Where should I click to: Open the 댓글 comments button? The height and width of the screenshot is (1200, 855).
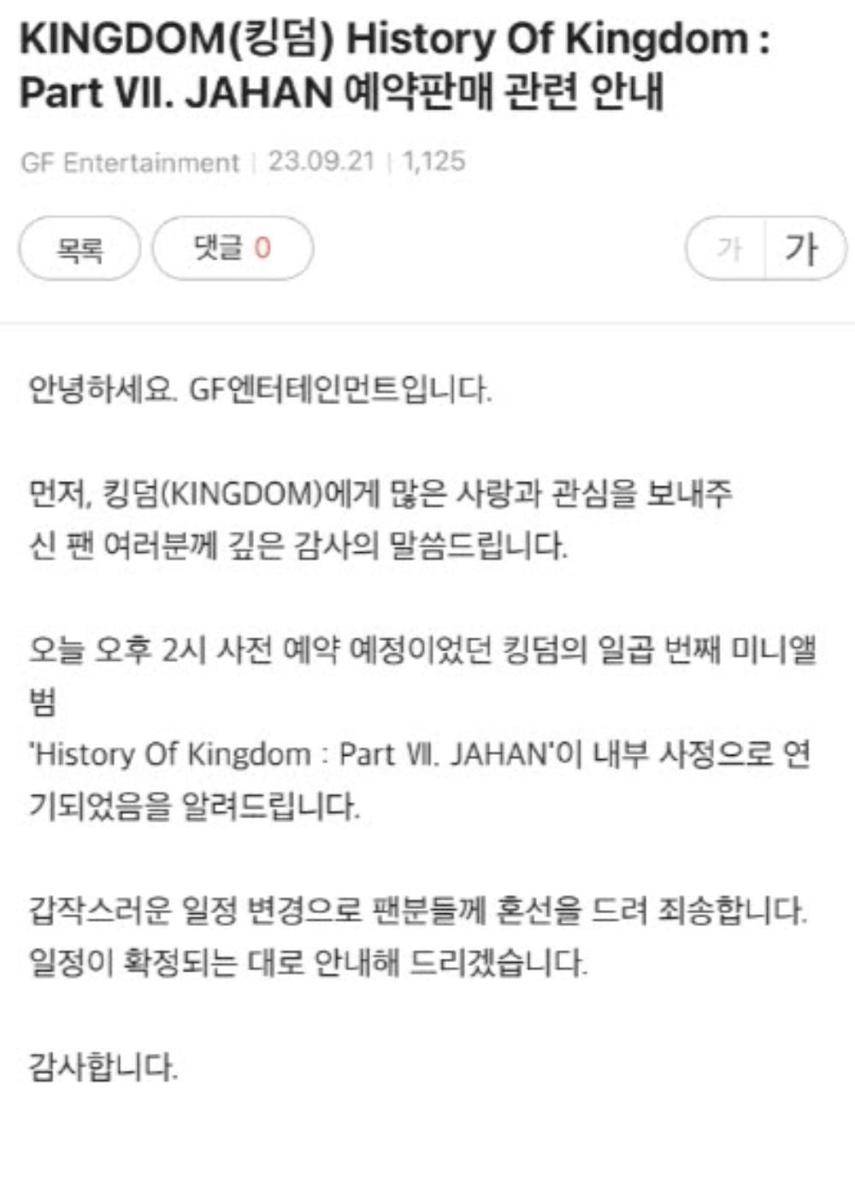click(232, 249)
